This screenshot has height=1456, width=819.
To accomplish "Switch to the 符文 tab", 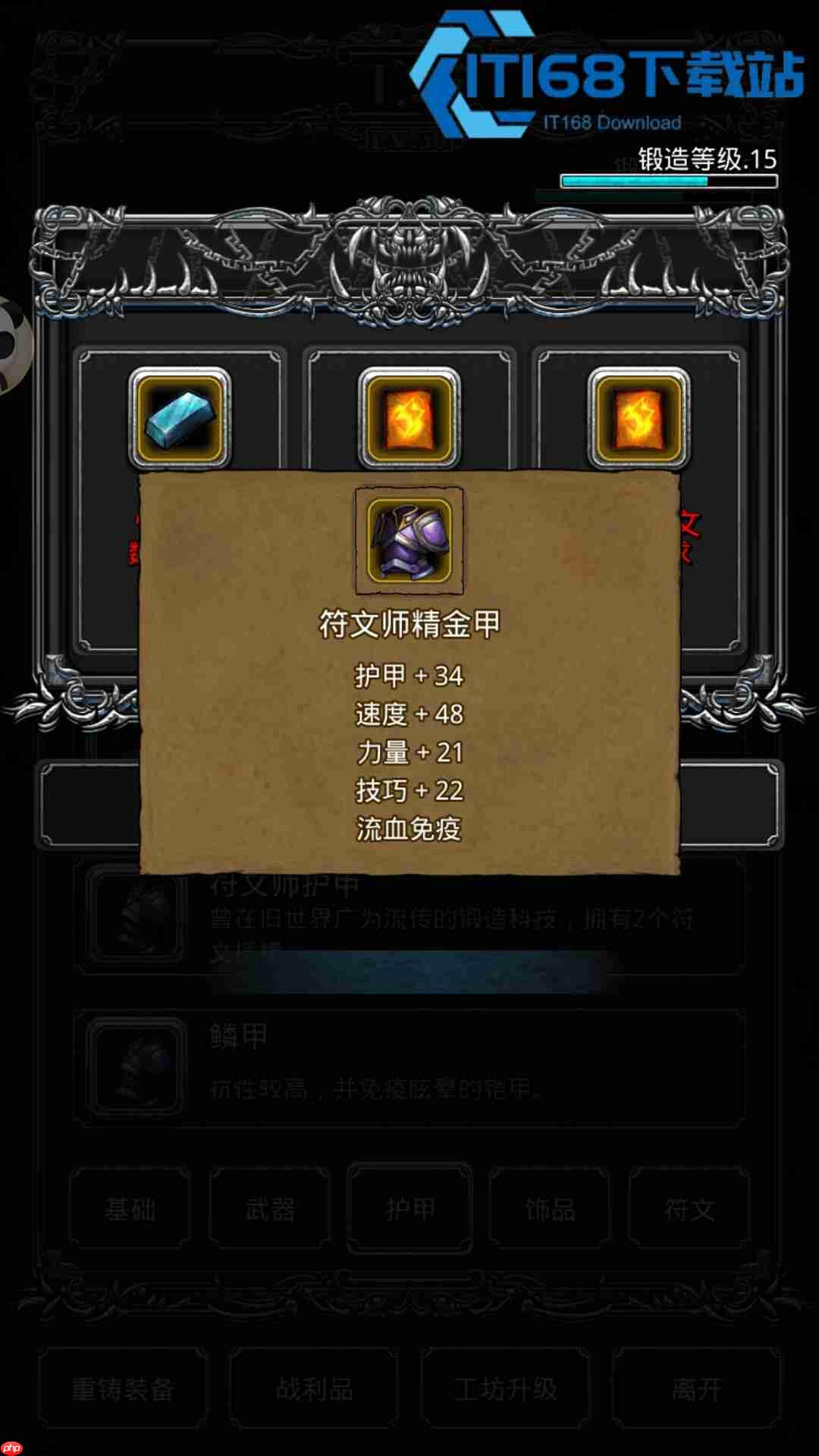I will click(689, 1208).
